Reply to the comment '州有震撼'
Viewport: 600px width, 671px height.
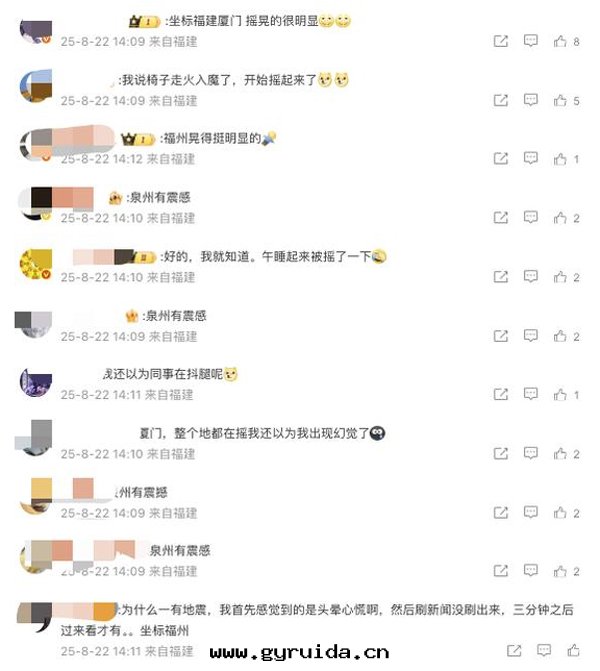click(x=531, y=513)
